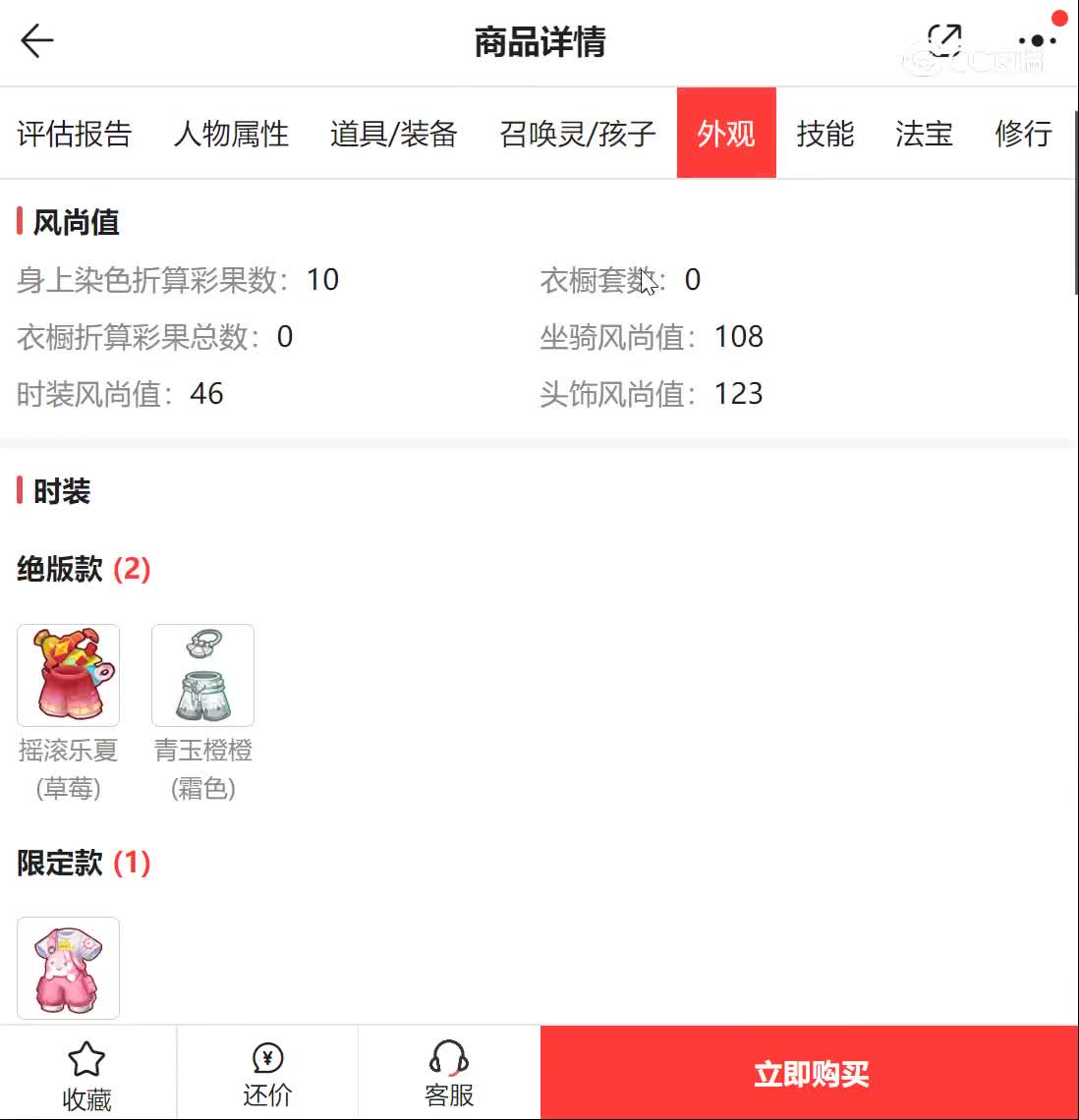
Task: Contact 客服 support
Action: 449,1075
